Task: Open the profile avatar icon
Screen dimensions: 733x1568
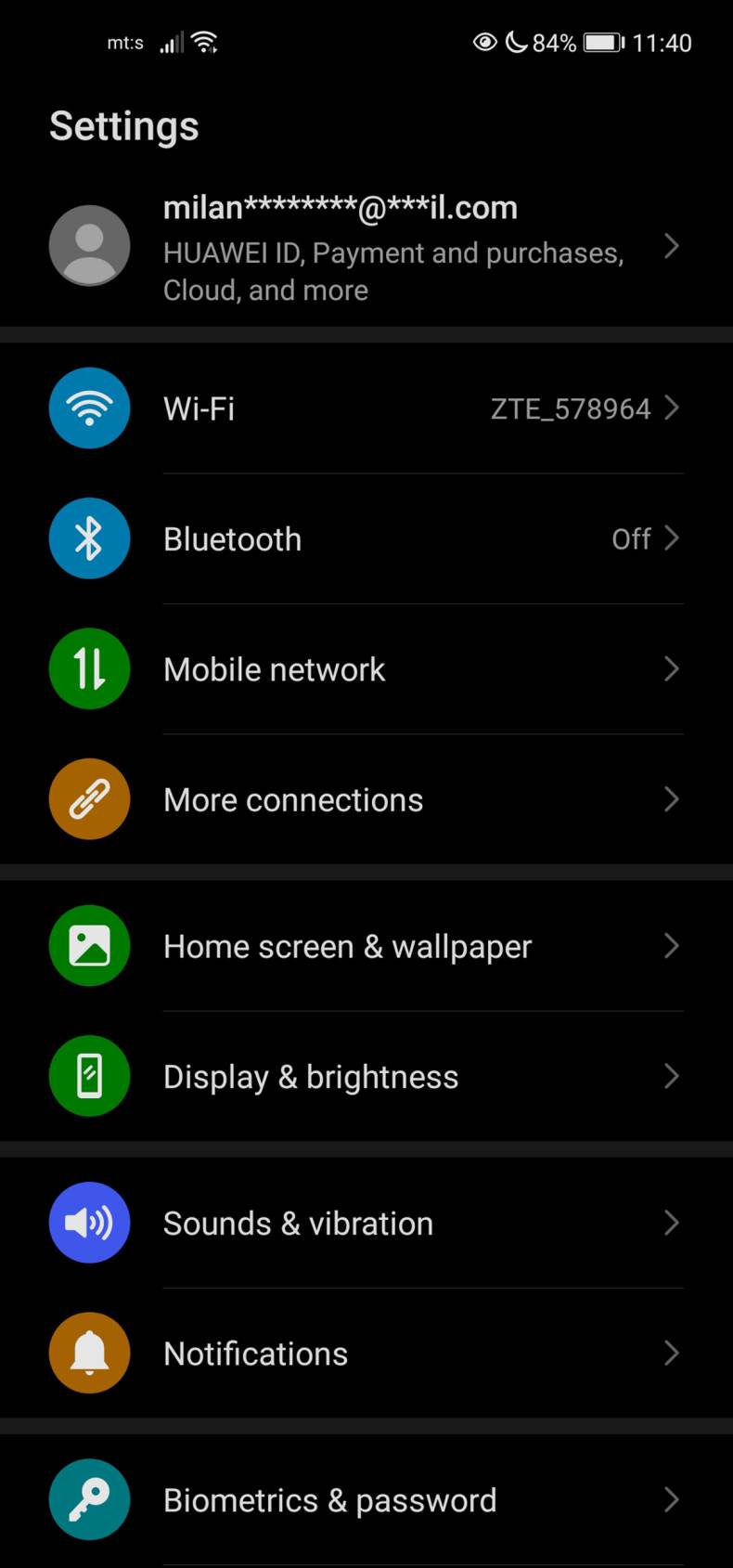Action: [89, 245]
